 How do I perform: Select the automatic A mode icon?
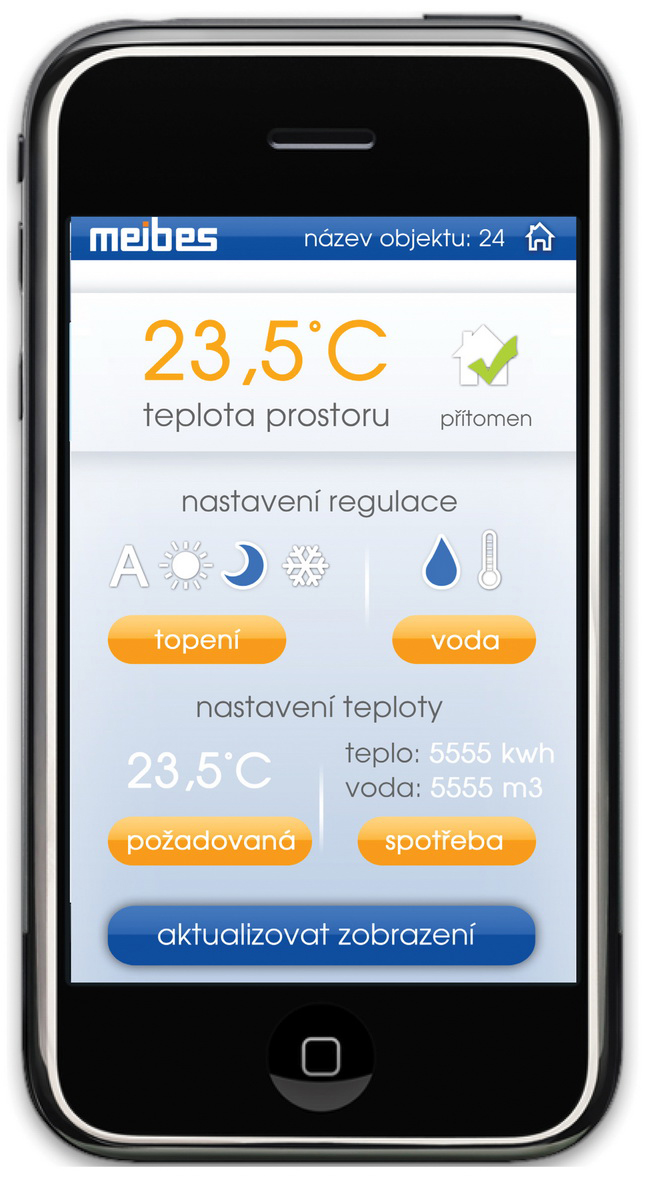128,567
